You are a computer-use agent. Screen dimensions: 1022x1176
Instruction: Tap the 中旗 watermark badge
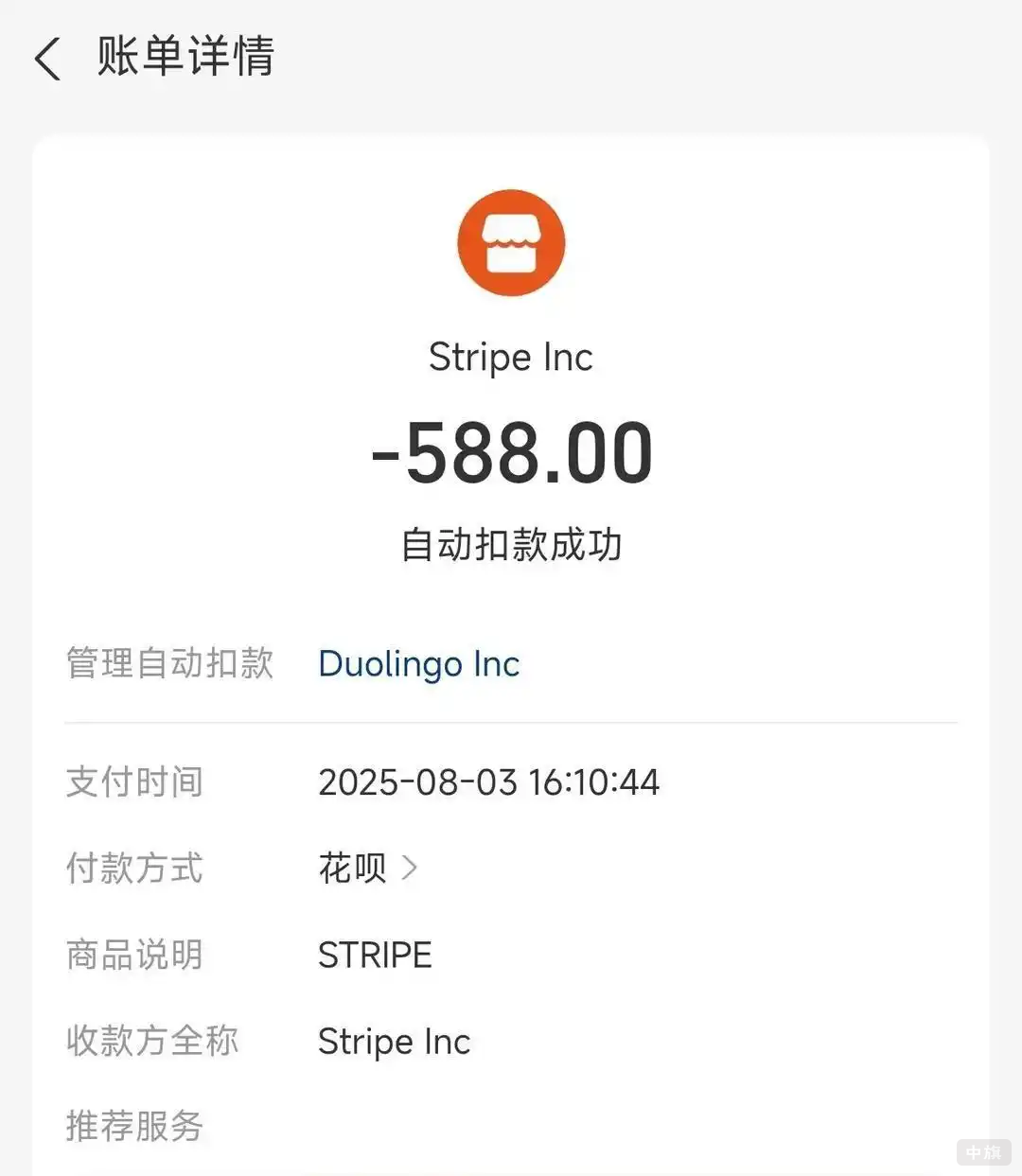click(x=982, y=1152)
